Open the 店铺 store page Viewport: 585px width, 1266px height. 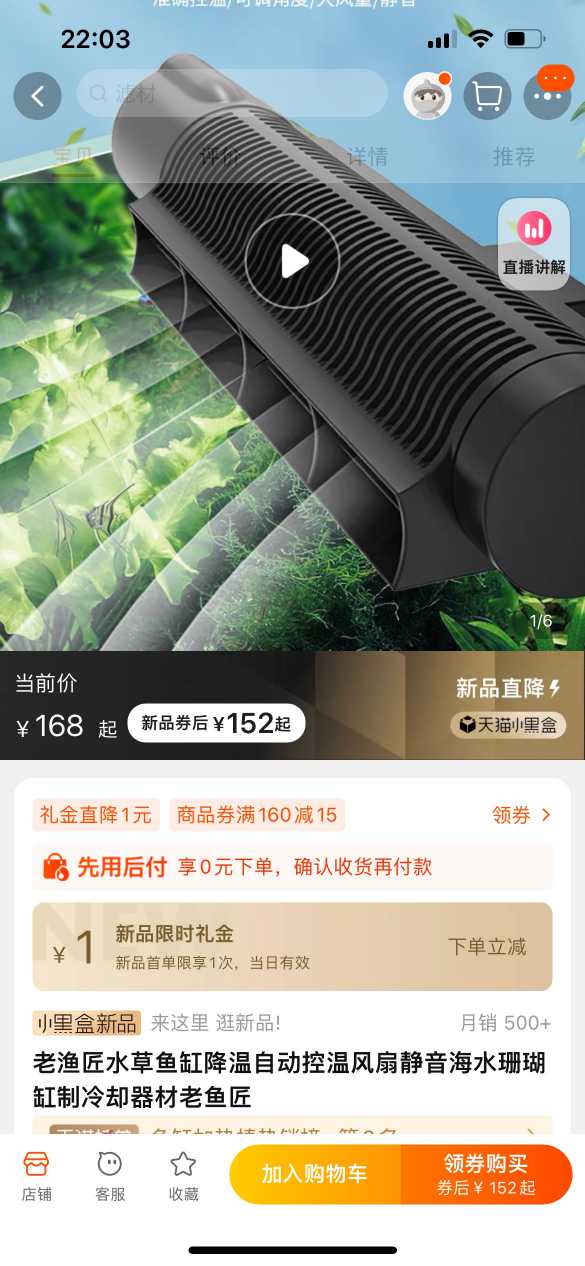point(36,1176)
